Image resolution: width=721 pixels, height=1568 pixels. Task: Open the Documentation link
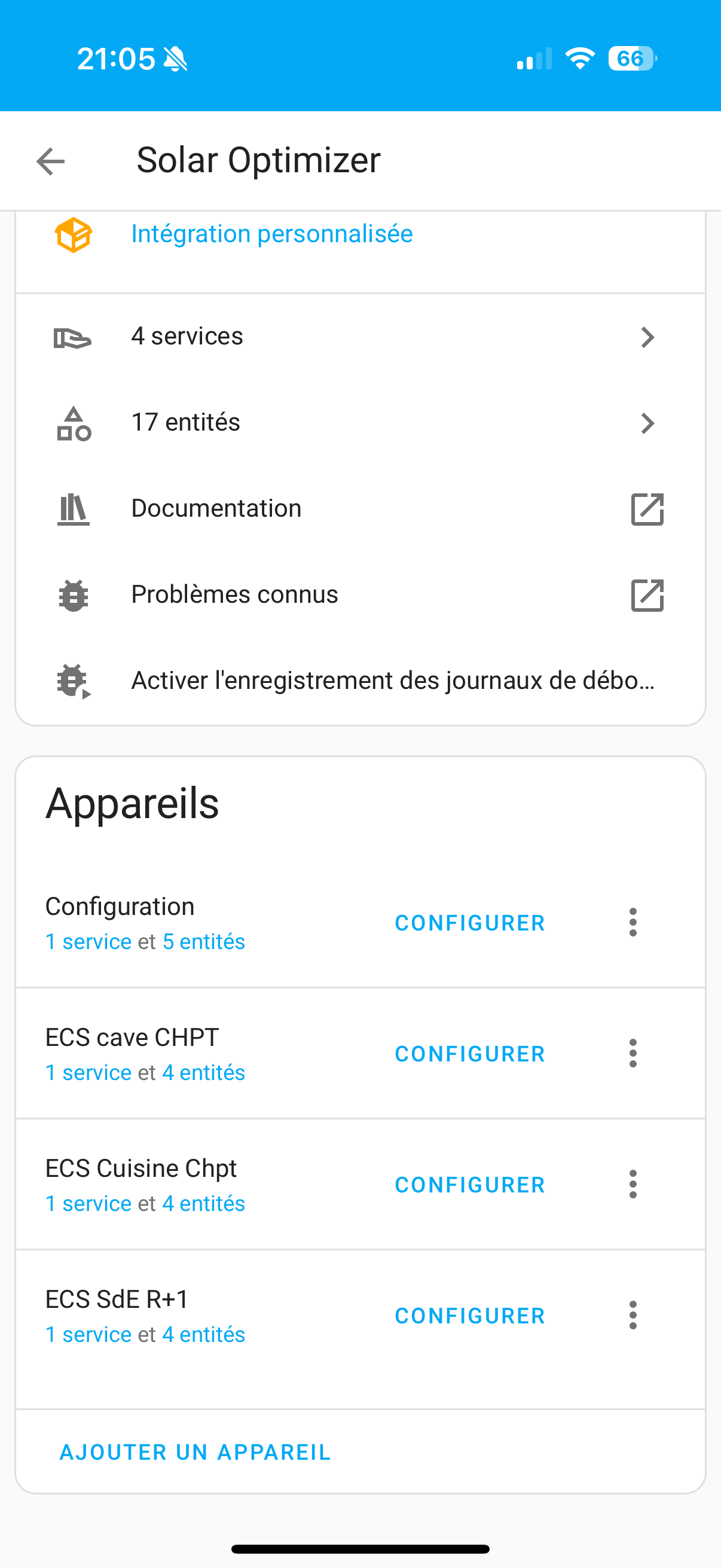(360, 509)
